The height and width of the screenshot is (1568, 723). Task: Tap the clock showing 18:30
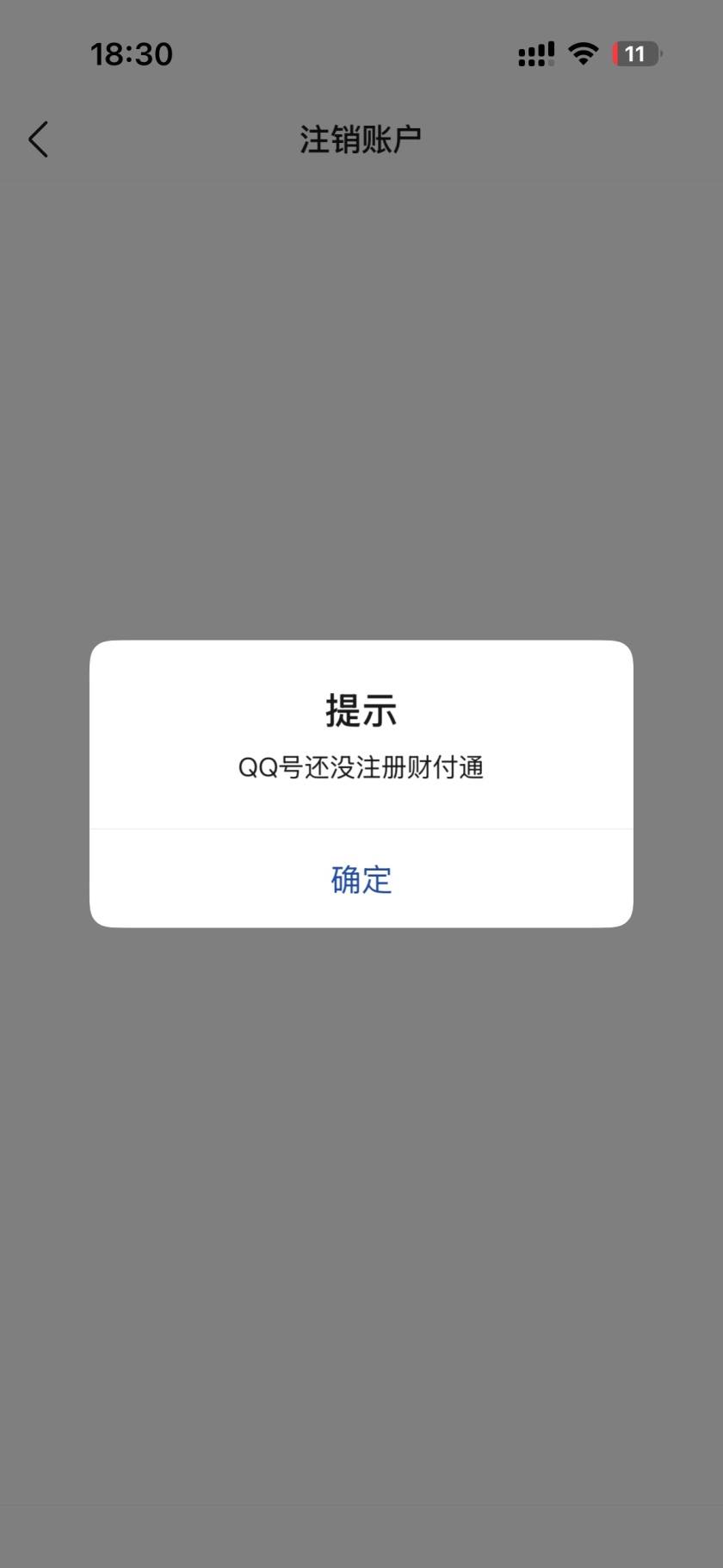pos(133,53)
